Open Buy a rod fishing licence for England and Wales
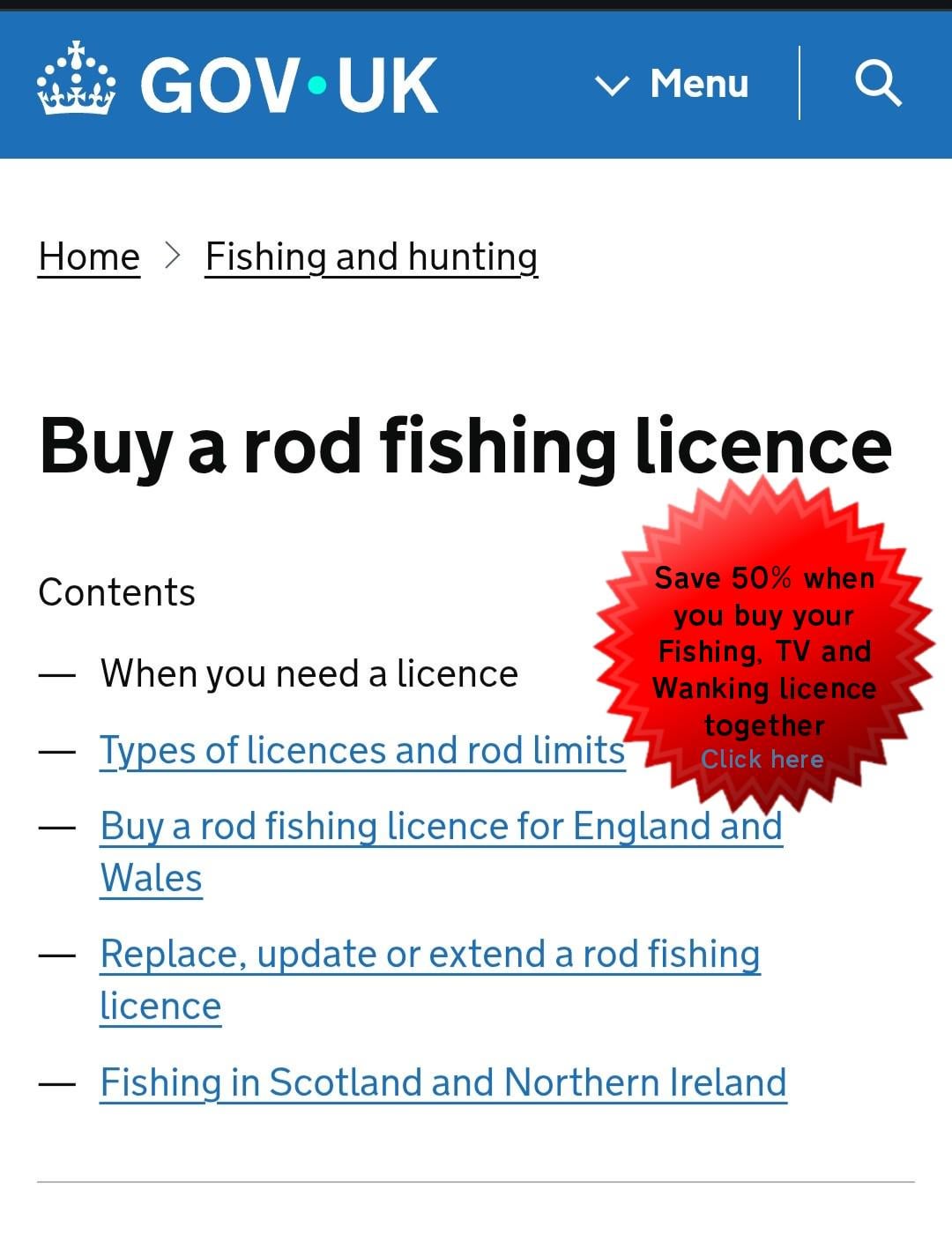Image resolution: width=952 pixels, height=1241 pixels. click(441, 827)
